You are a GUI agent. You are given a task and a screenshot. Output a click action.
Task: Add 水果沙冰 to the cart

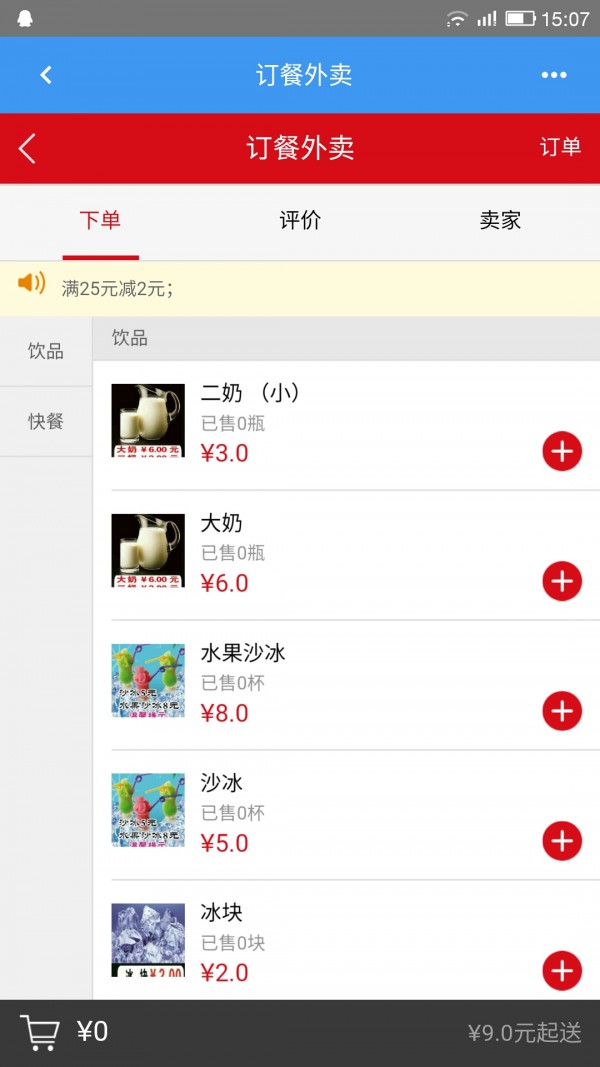pyautogui.click(x=562, y=711)
